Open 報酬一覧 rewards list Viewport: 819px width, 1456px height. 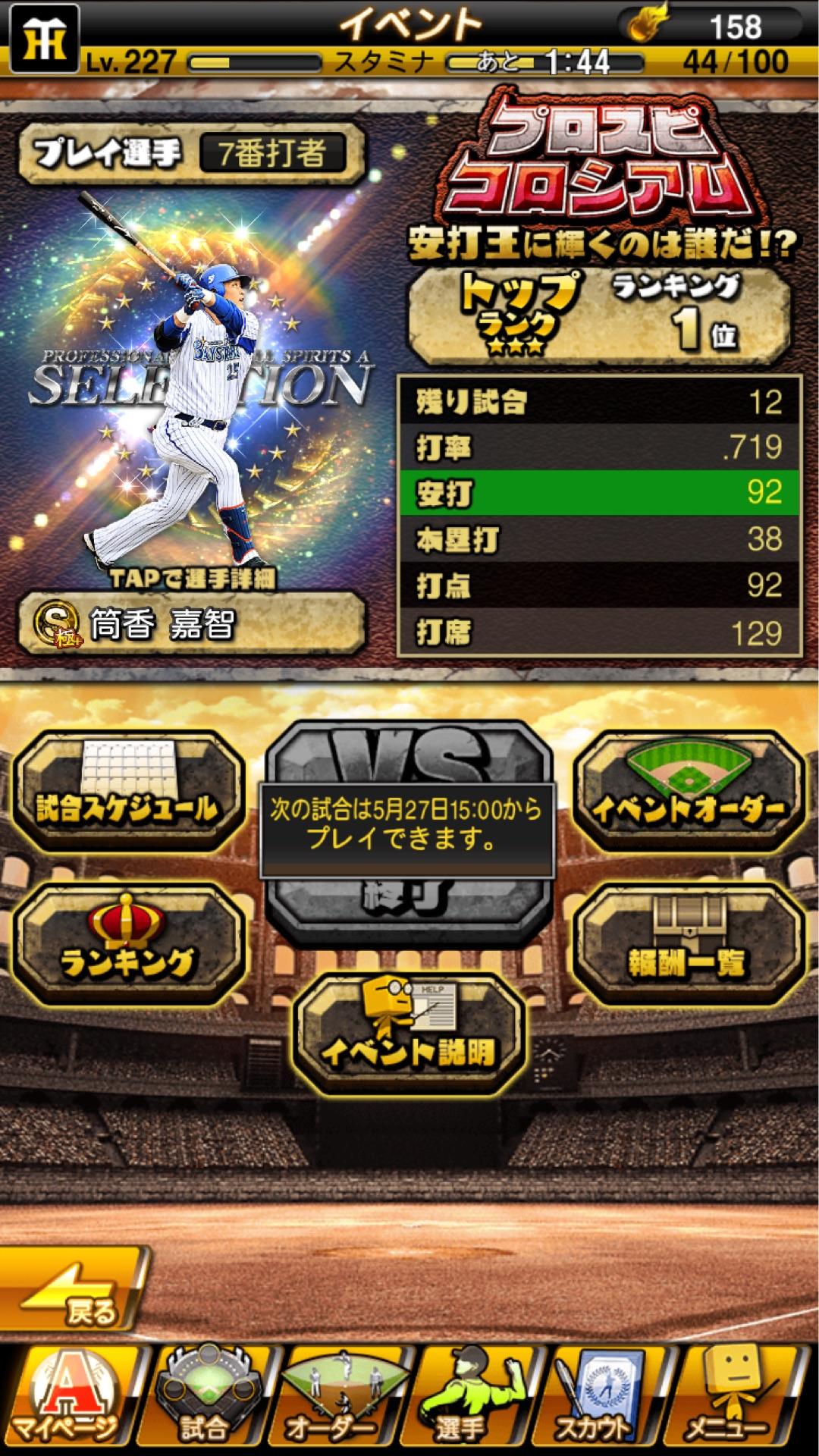click(689, 944)
